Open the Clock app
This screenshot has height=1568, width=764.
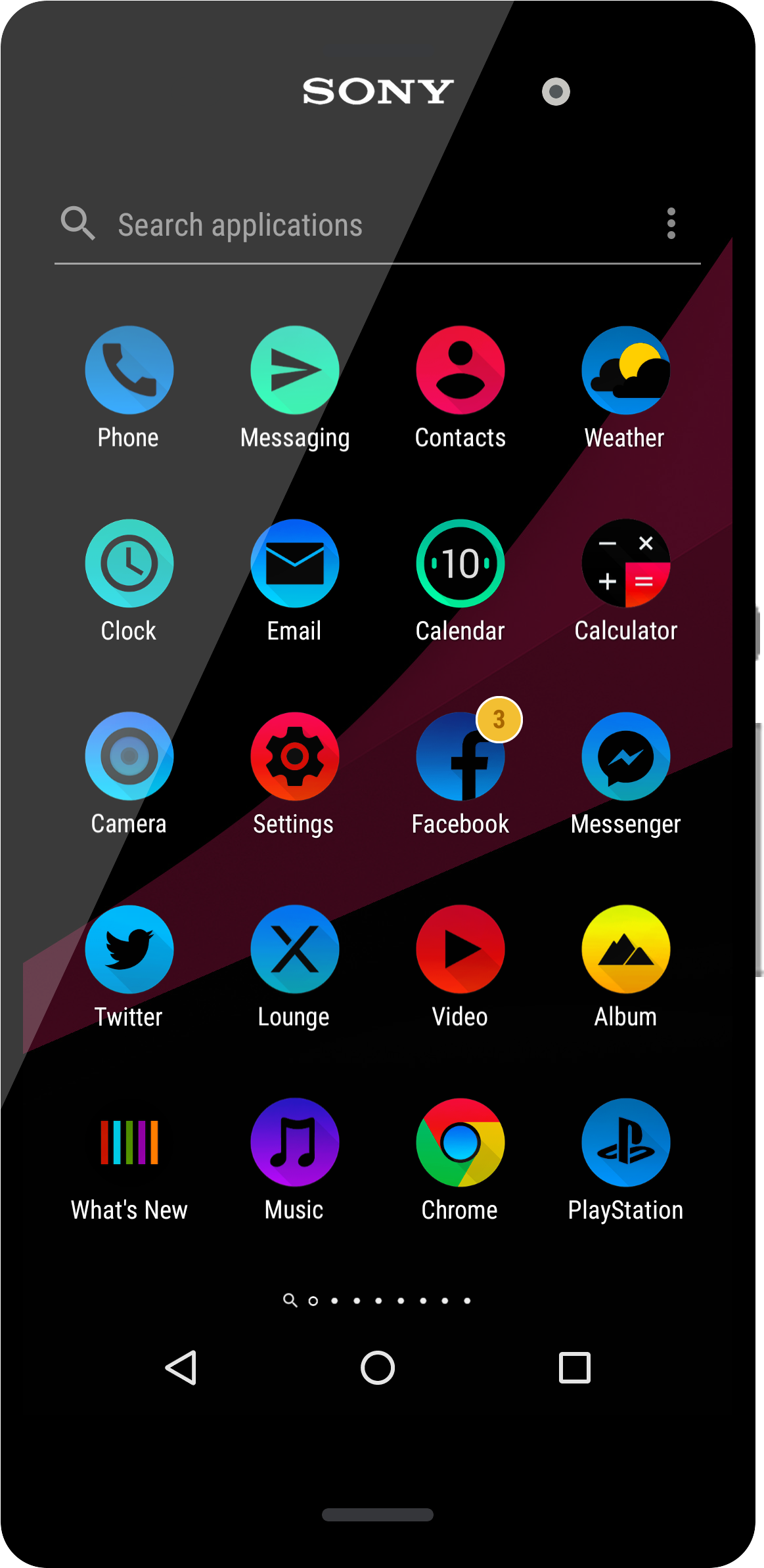point(129,564)
